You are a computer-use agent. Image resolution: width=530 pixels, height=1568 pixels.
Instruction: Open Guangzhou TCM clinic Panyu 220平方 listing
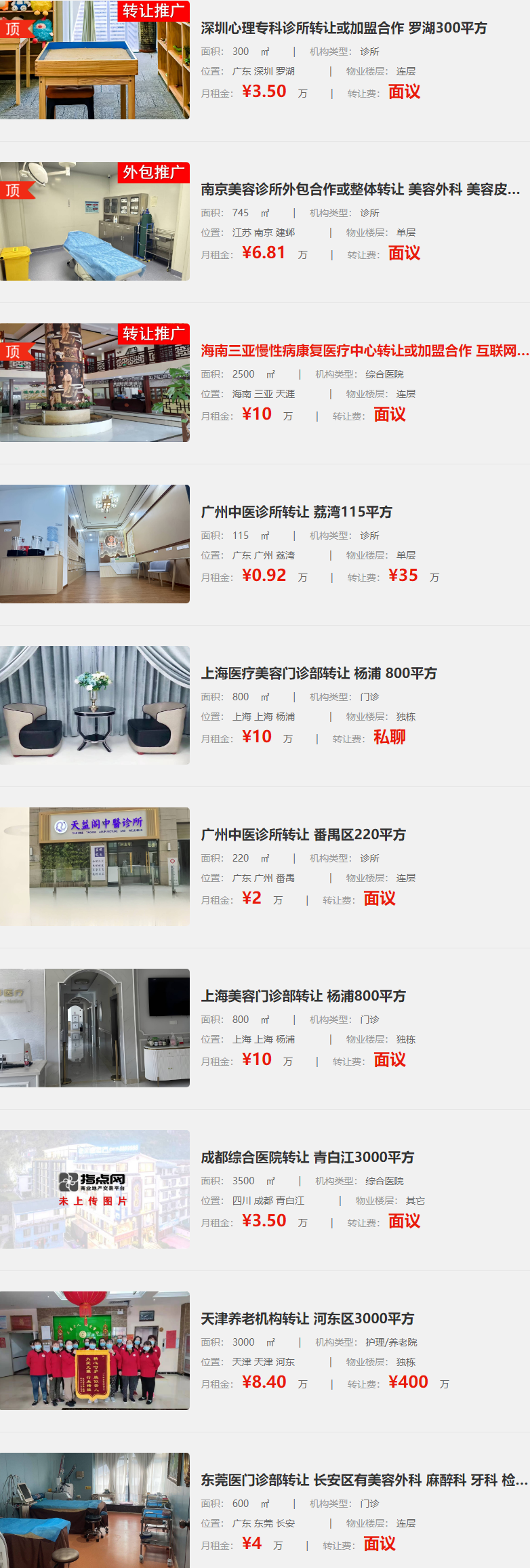pos(303,835)
